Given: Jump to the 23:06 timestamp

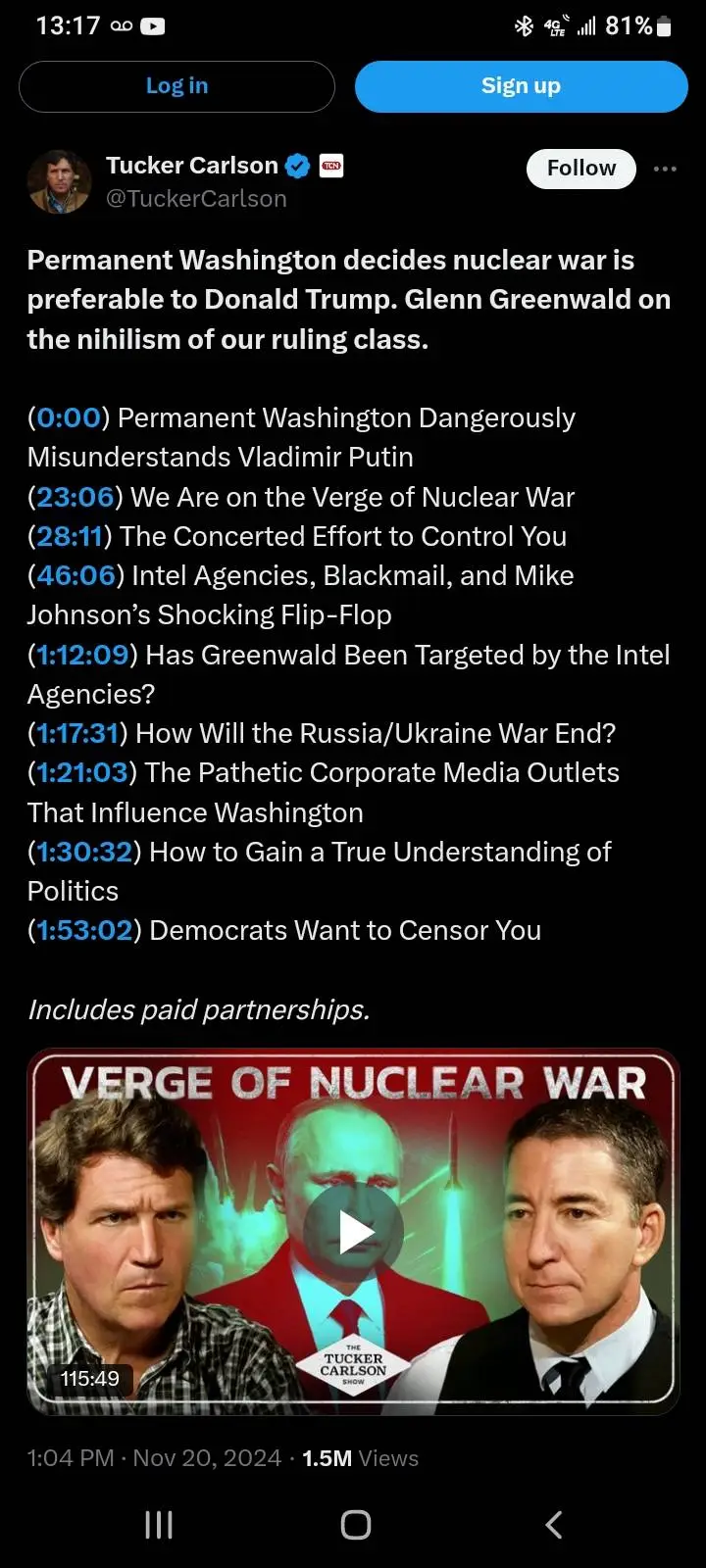Looking at the screenshot, I should coord(76,497).
